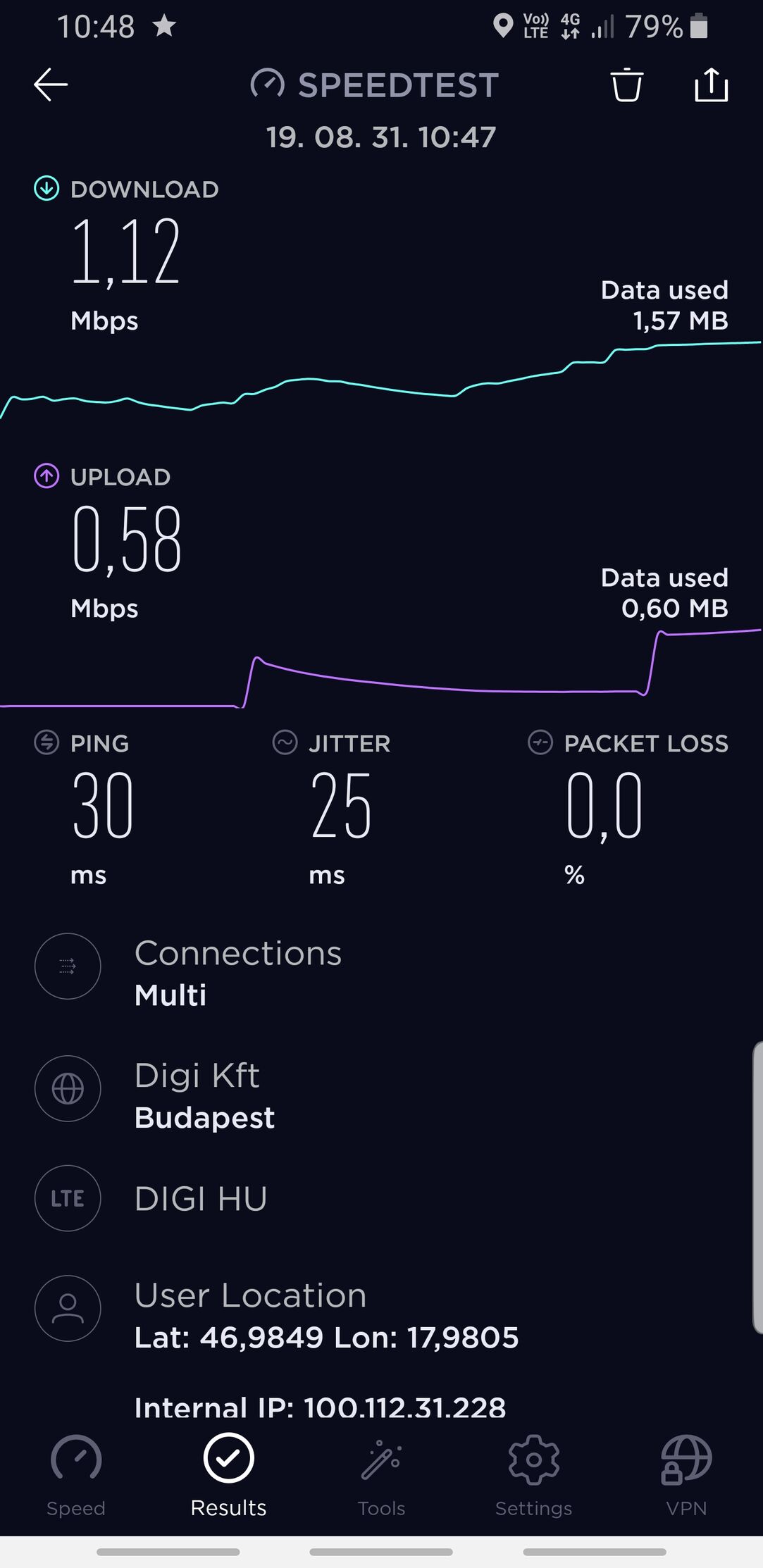Go back using the top arrow

(51, 85)
